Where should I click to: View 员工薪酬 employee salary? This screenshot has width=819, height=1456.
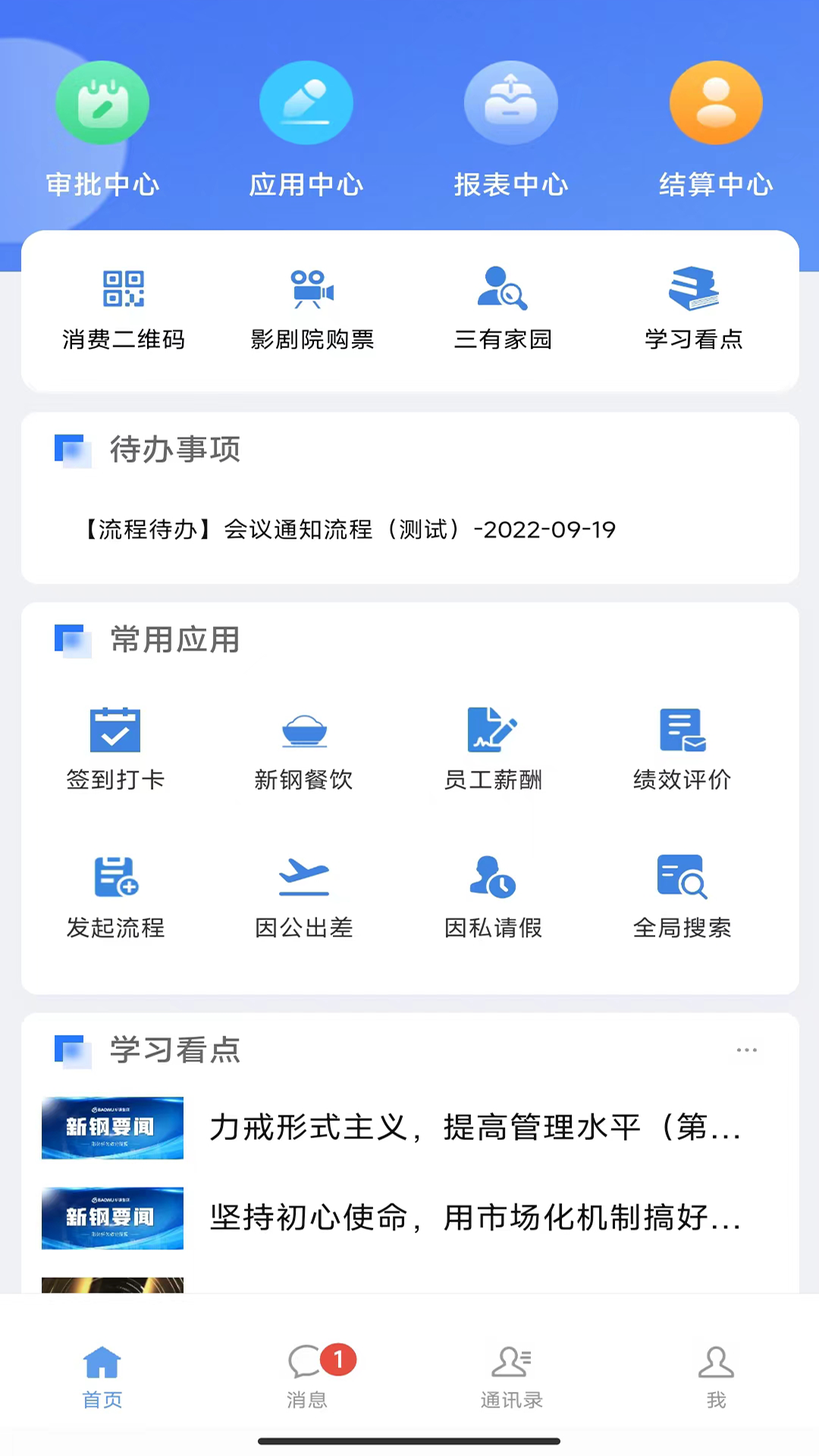[493, 747]
